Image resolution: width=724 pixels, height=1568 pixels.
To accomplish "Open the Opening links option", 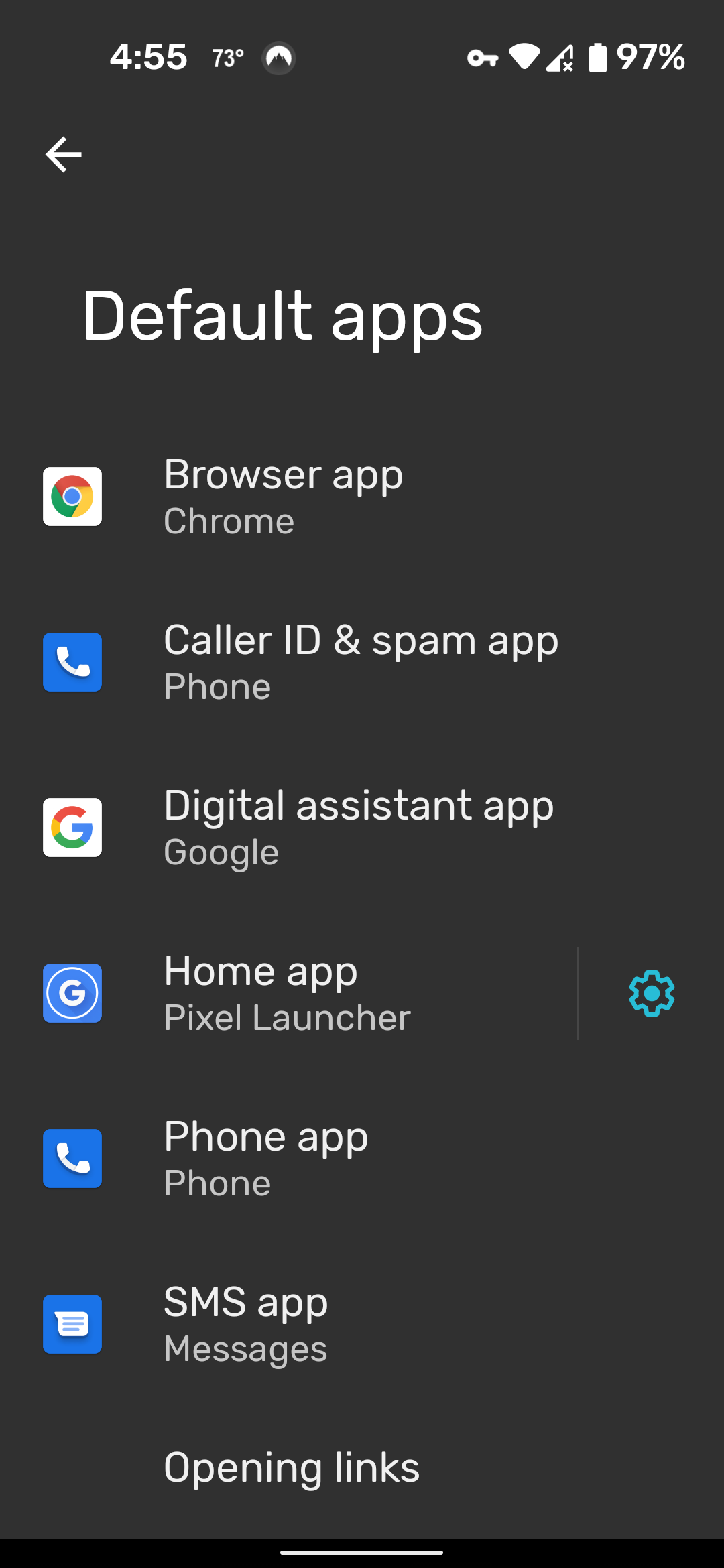I will tap(362, 1467).
